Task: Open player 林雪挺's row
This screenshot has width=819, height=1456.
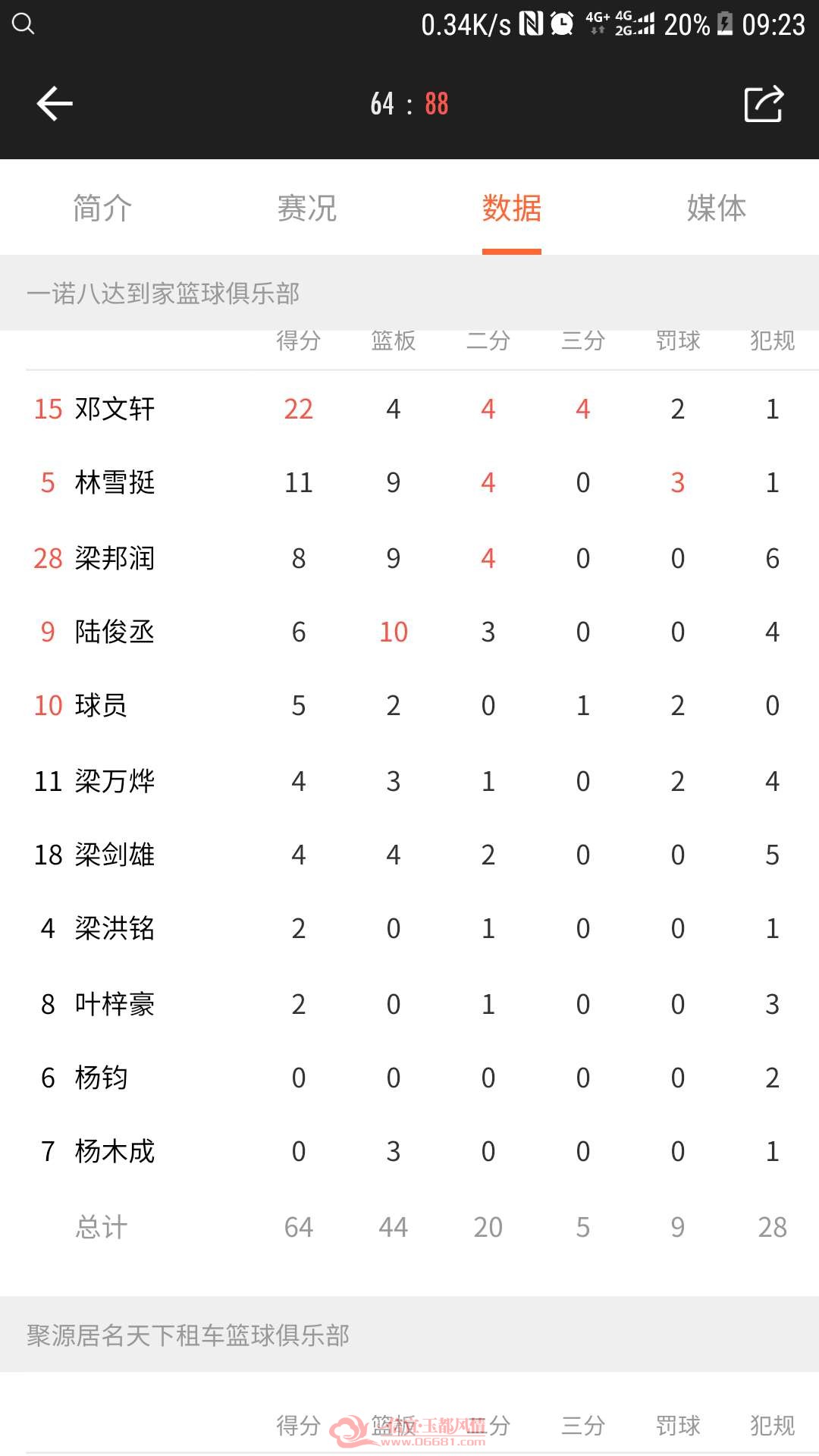Action: pyautogui.click(x=409, y=482)
